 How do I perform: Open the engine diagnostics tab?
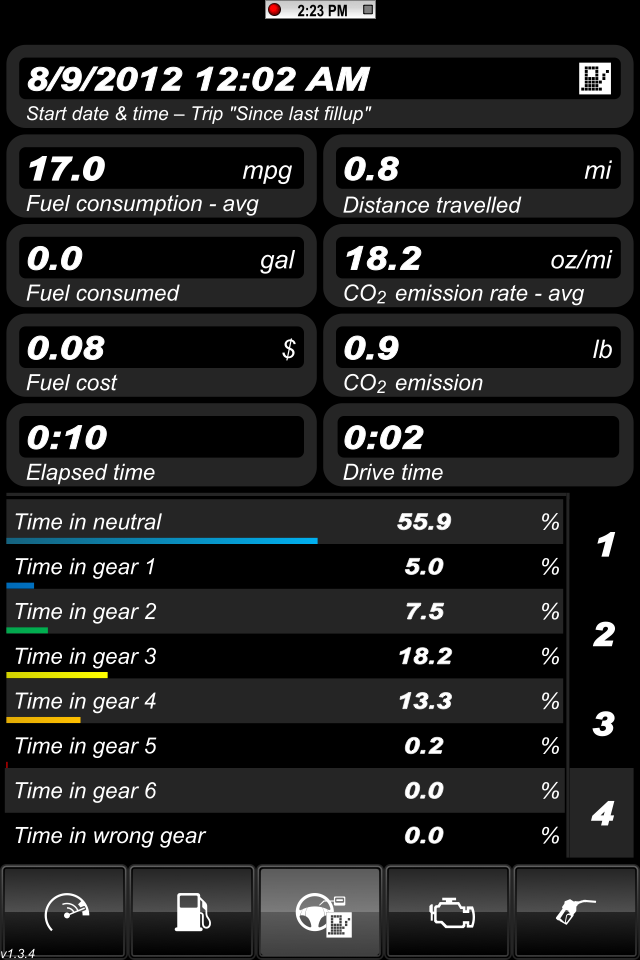[448, 911]
